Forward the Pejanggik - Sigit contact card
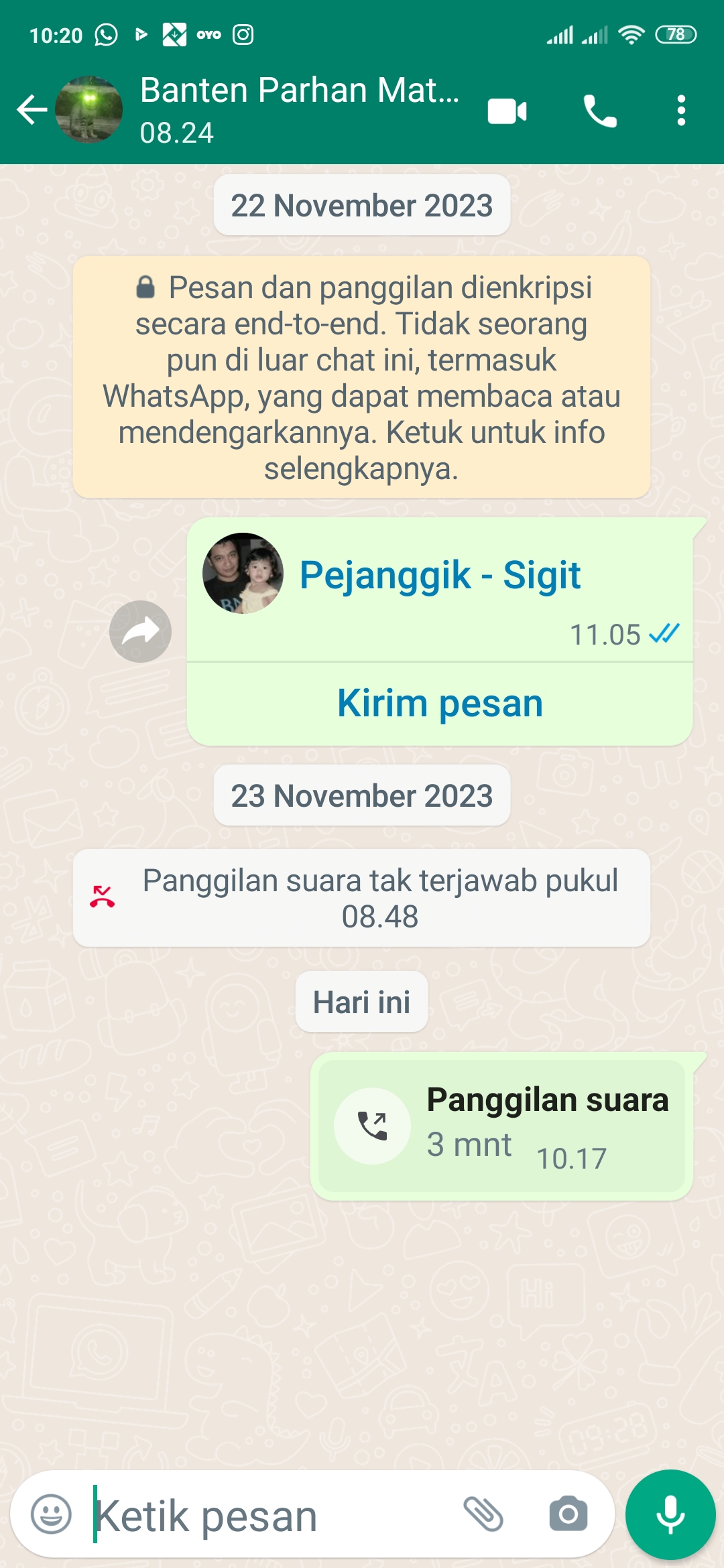The image size is (724, 1568). coord(140,631)
